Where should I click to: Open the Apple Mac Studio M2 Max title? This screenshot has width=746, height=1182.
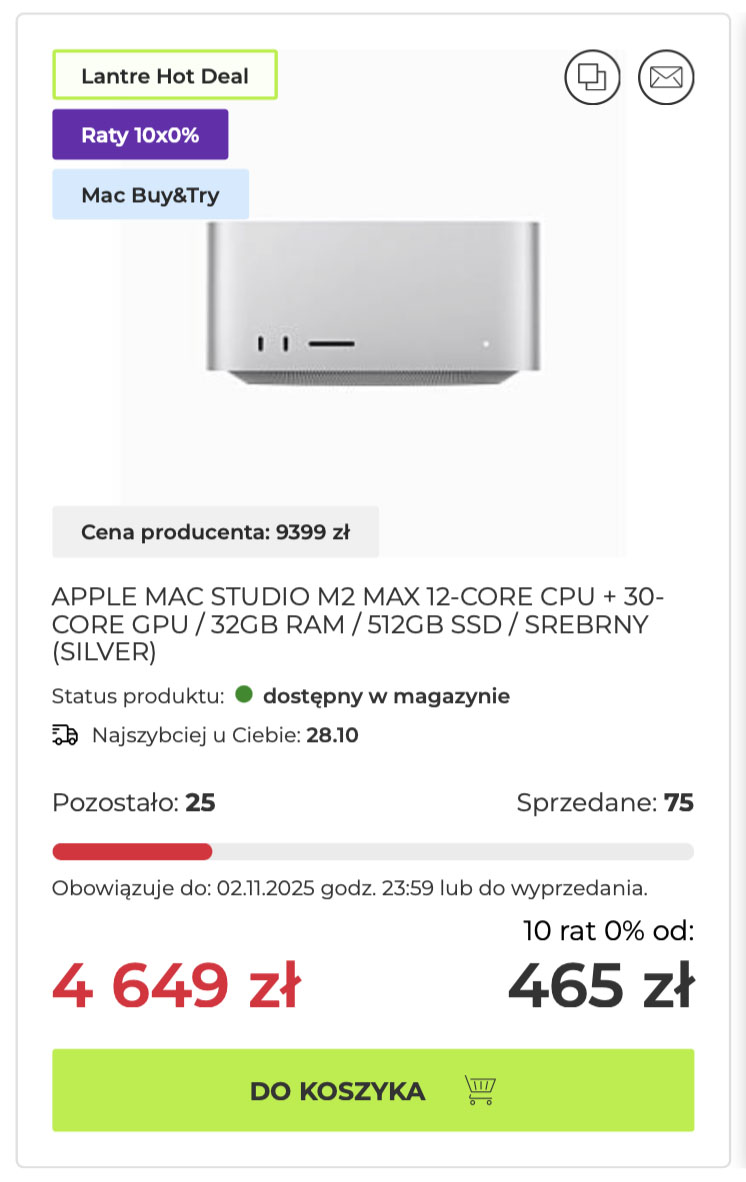pos(358,624)
